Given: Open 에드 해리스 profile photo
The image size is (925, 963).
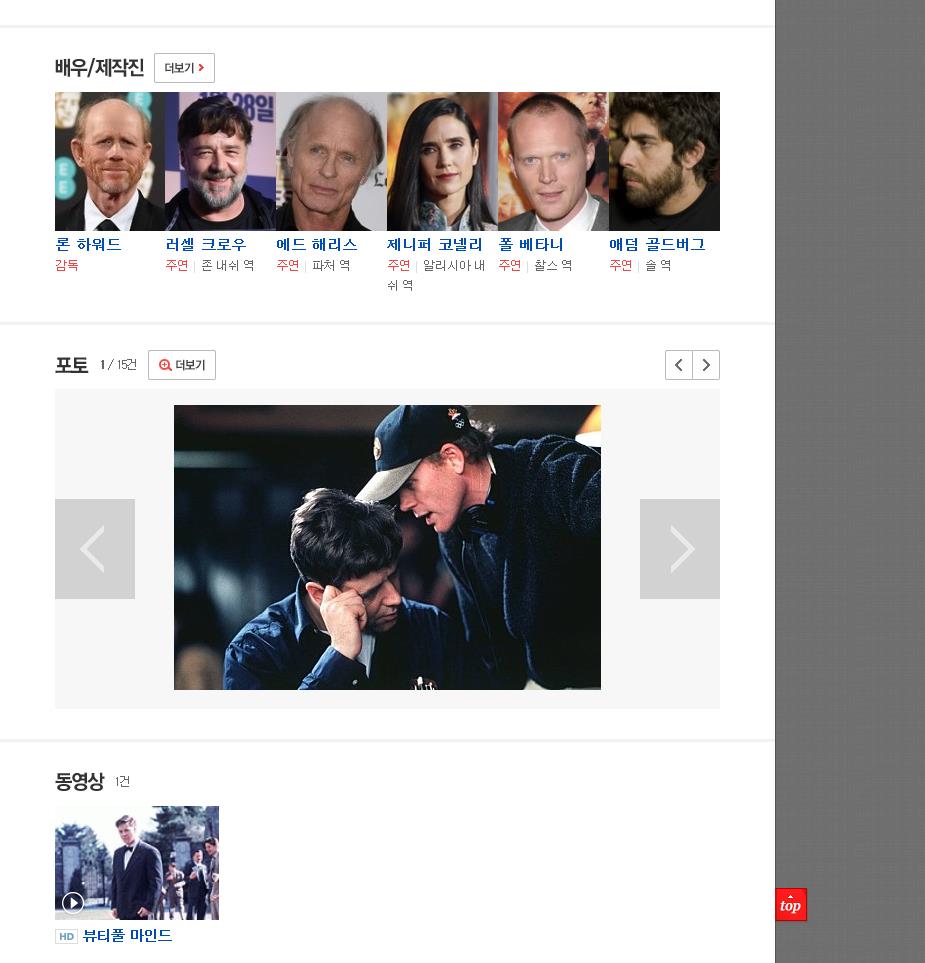Looking at the screenshot, I should point(331,162).
